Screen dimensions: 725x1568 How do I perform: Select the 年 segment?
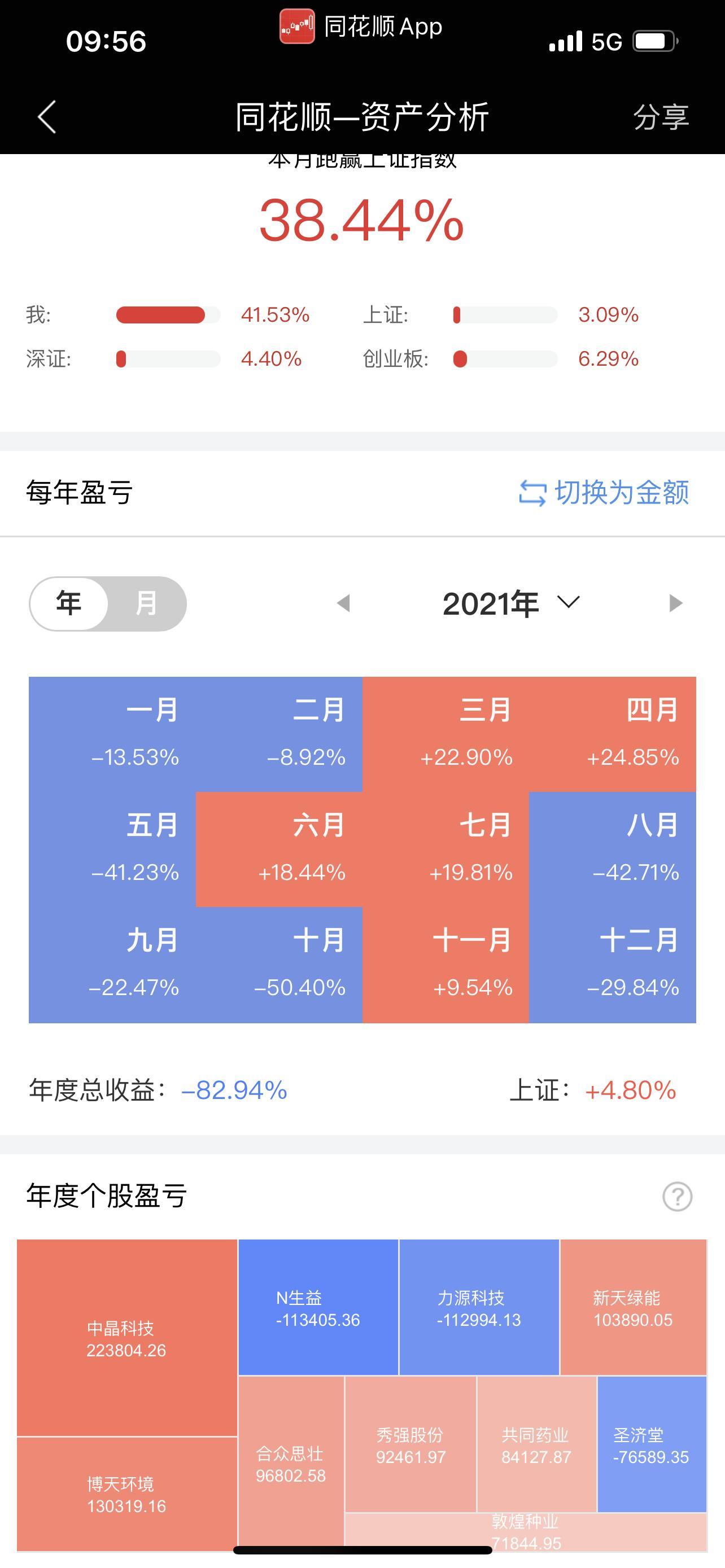(x=69, y=603)
